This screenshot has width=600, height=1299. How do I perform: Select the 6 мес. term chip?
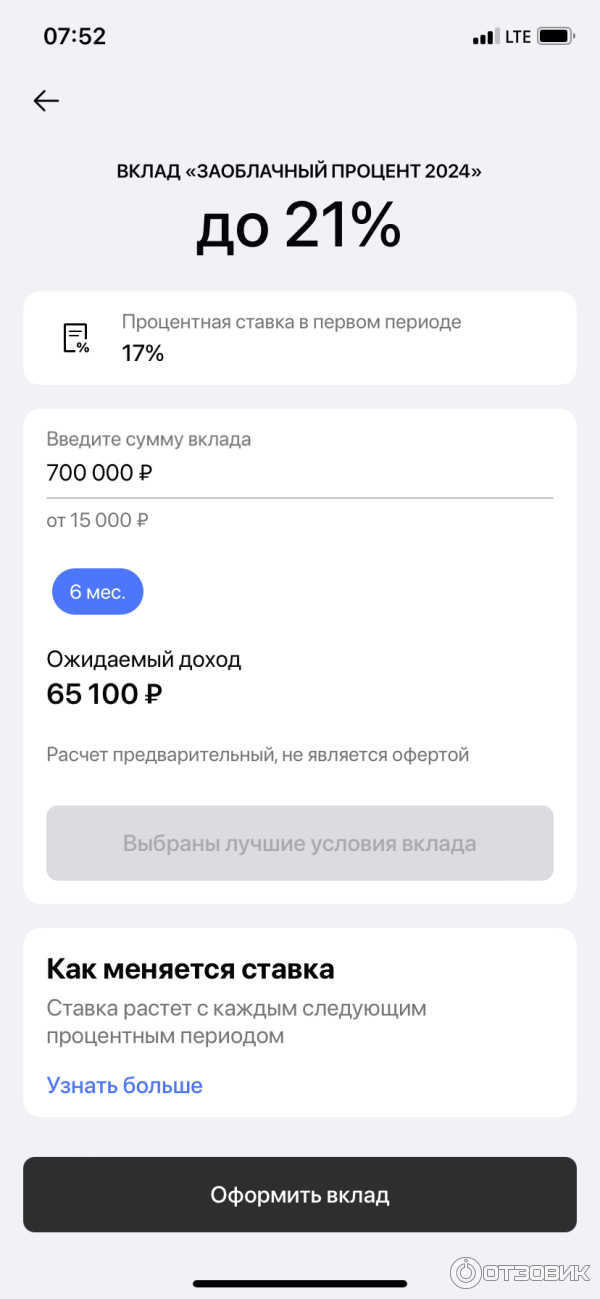point(98,592)
